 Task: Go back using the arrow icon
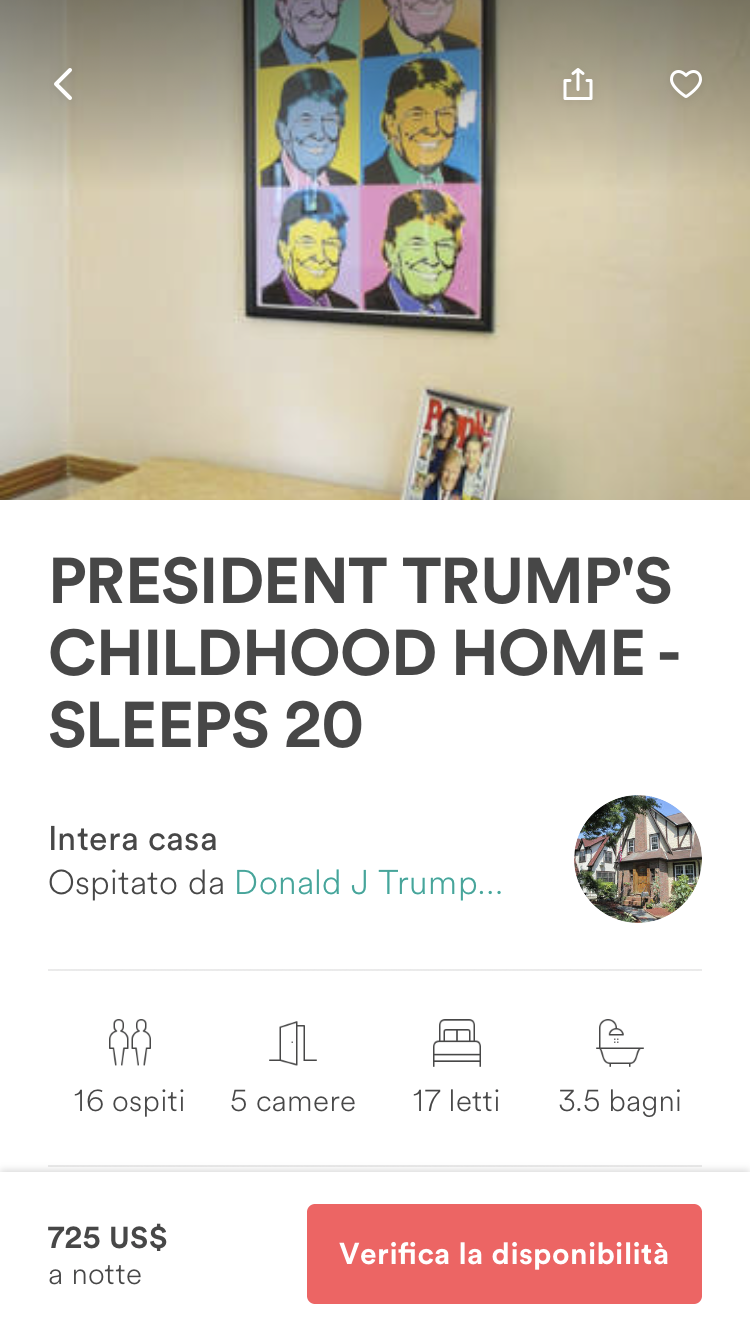click(x=64, y=85)
